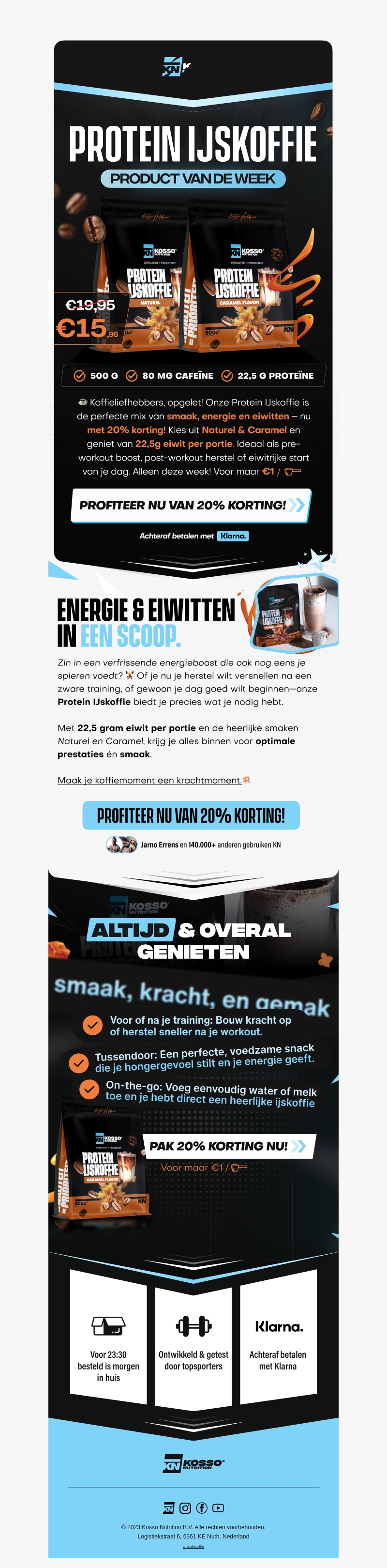Tap the Unsubscribe link
The width and height of the screenshot is (387, 1568).
pyautogui.click(x=193, y=1546)
